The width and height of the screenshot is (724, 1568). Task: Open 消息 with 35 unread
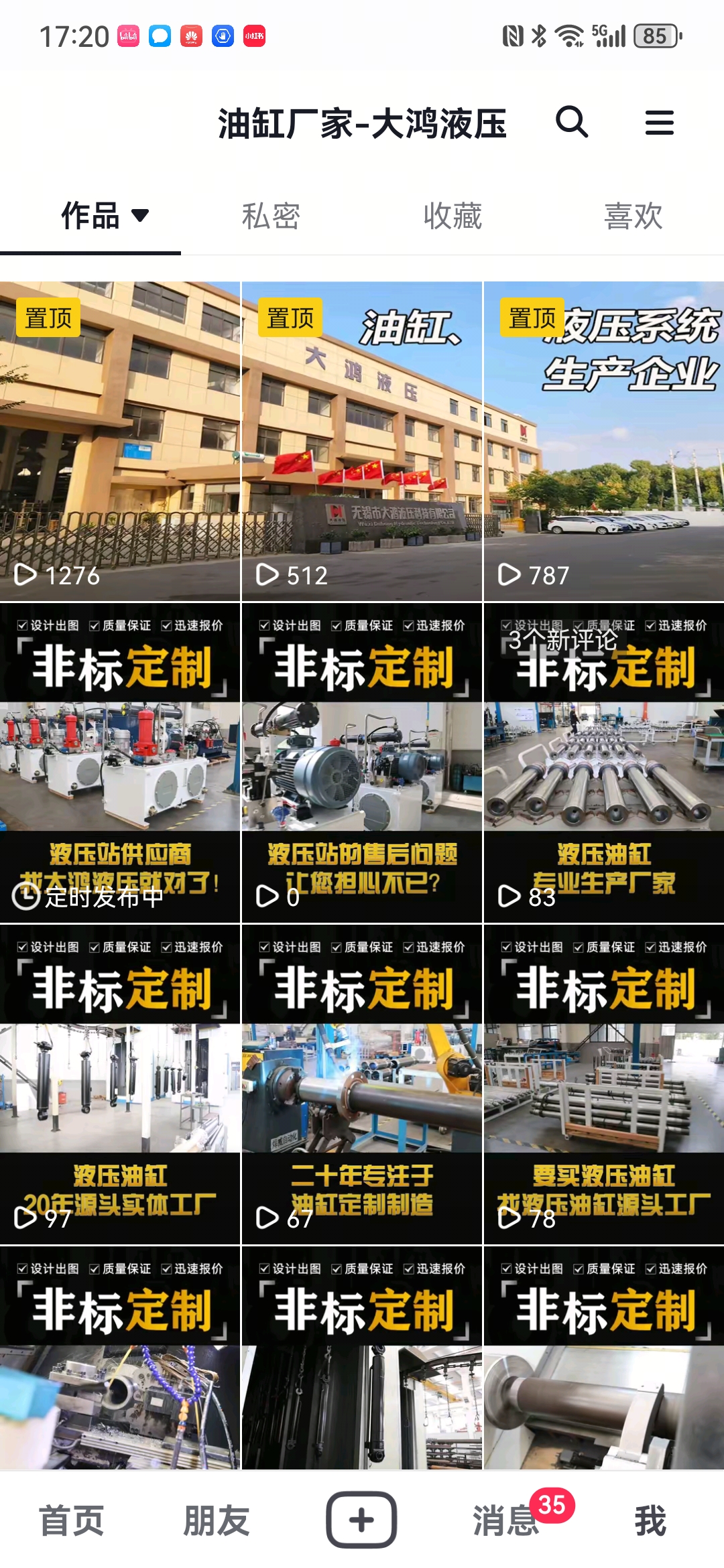pos(507,1520)
